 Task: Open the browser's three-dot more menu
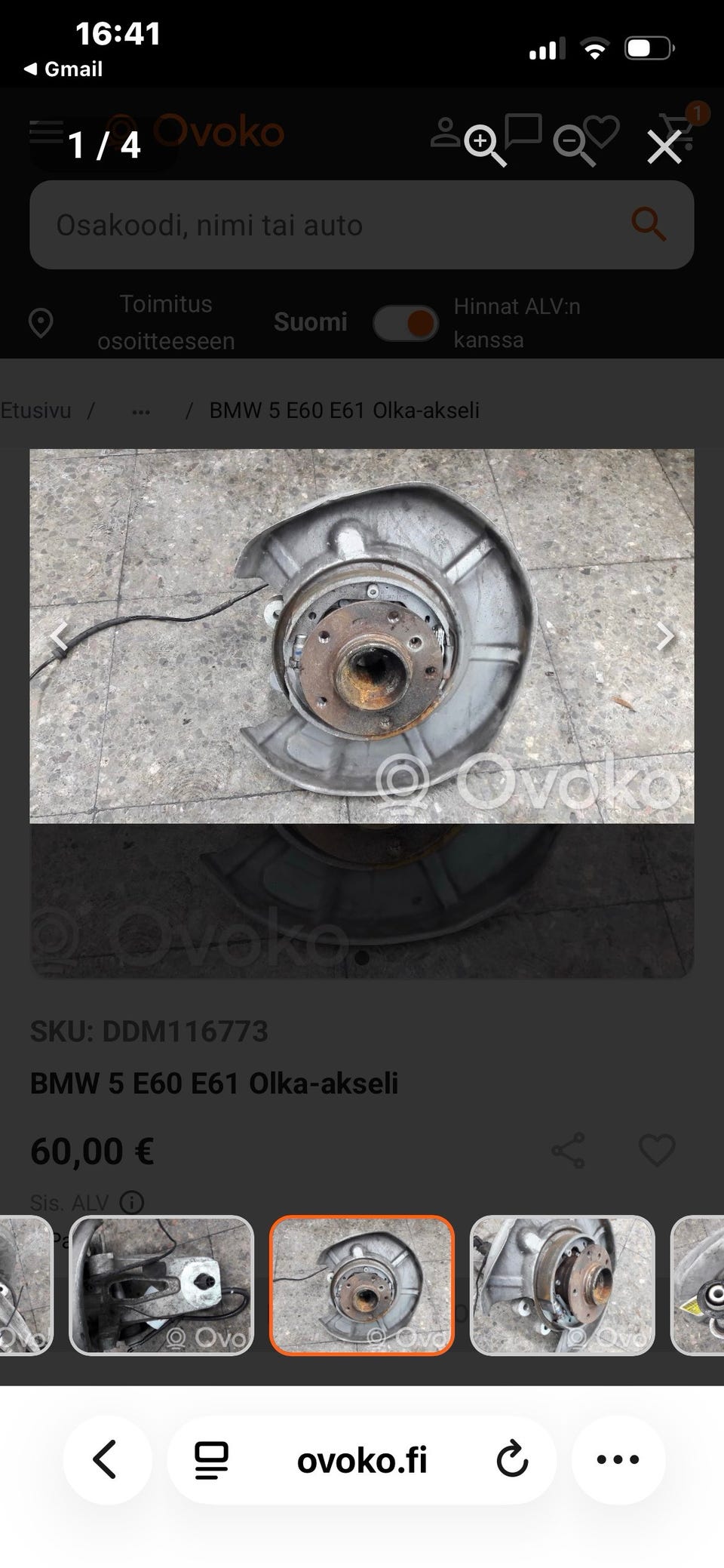pos(618,1460)
